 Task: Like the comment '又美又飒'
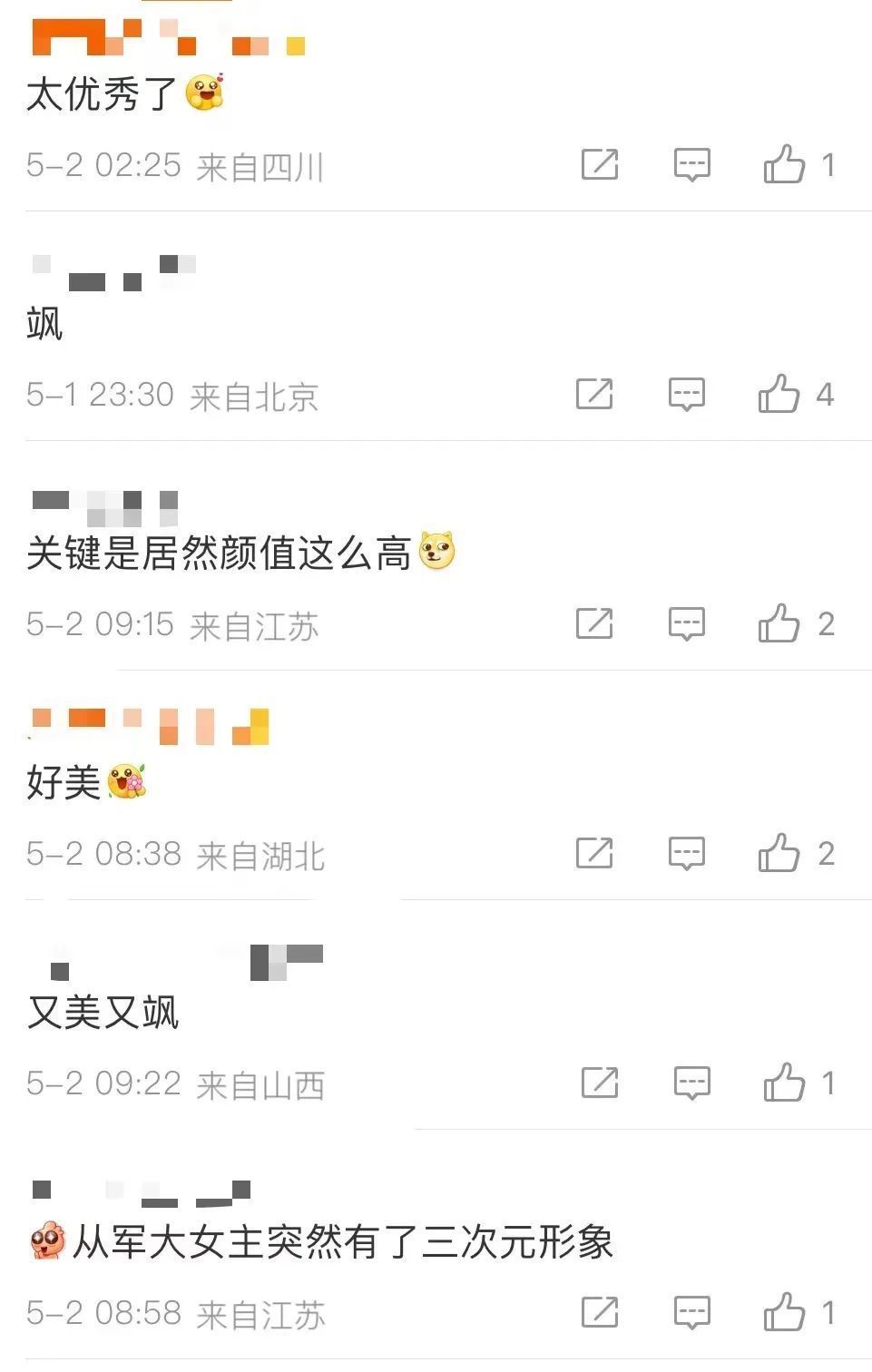coord(784,1083)
